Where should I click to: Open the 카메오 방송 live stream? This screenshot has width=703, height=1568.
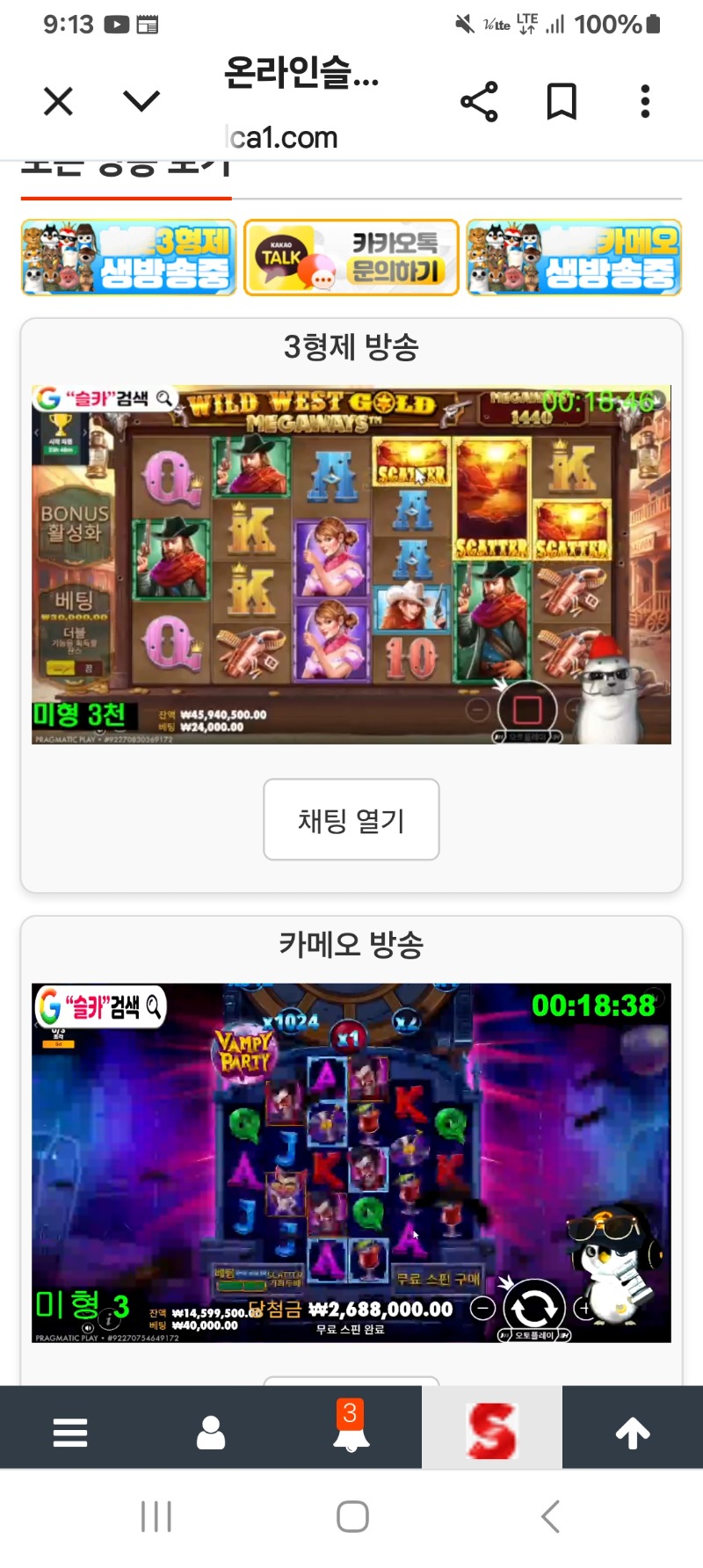click(x=351, y=1162)
